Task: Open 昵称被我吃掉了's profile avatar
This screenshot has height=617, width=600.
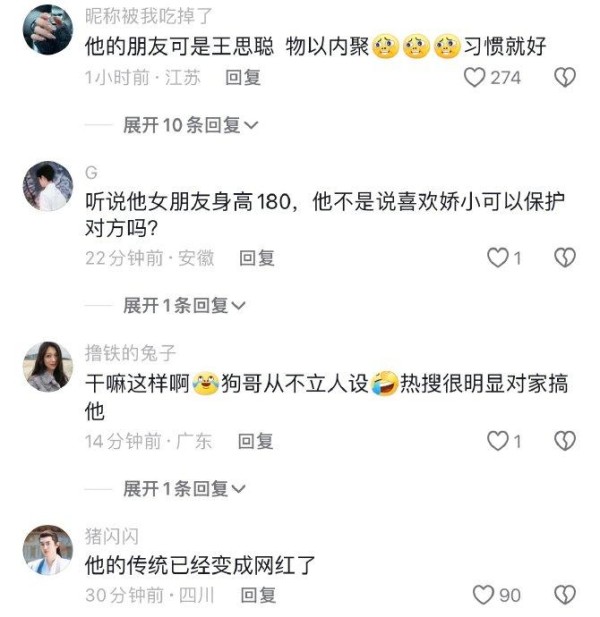Action: [48, 22]
